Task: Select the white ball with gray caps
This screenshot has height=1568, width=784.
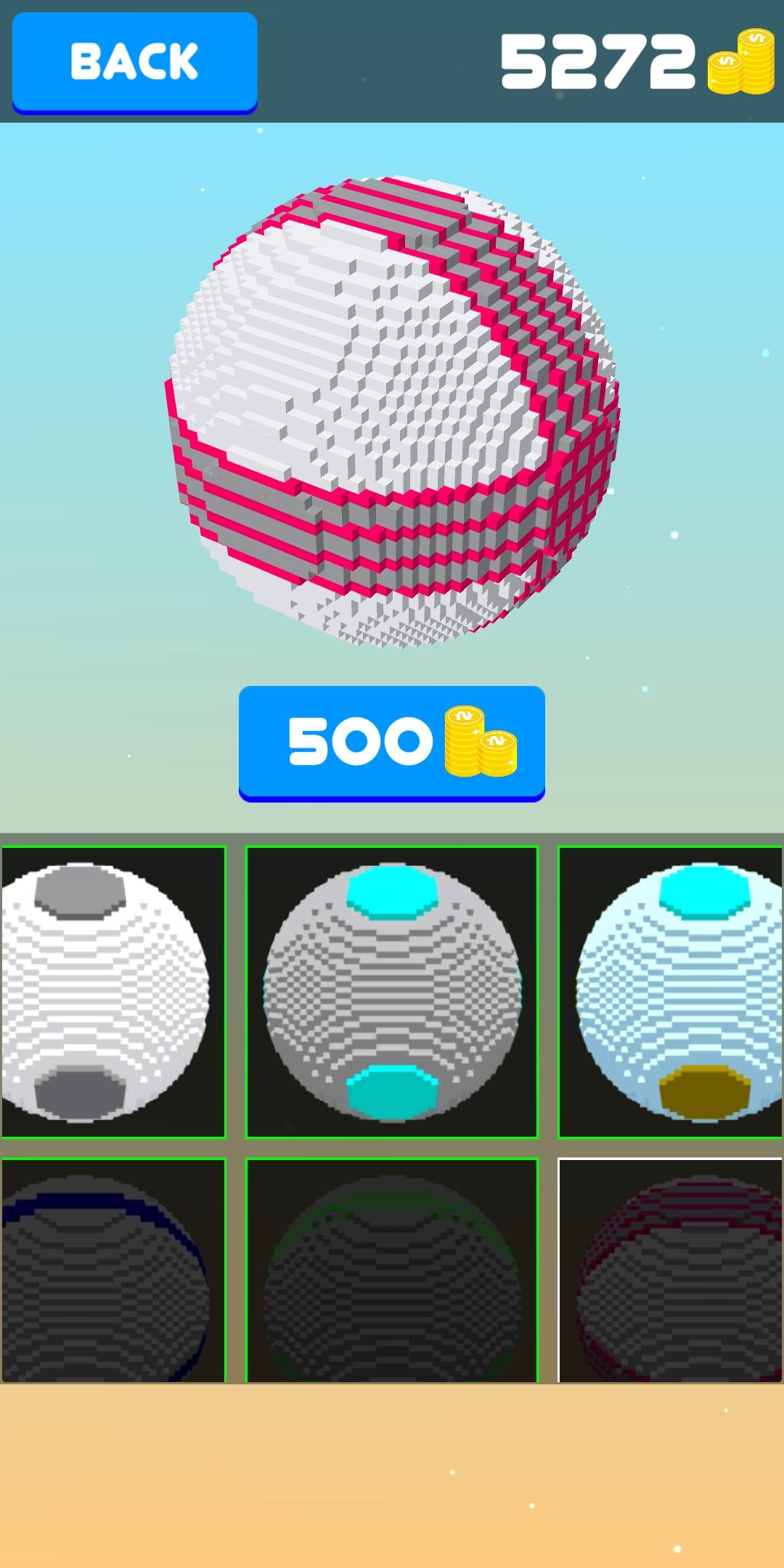Action: 113,992
